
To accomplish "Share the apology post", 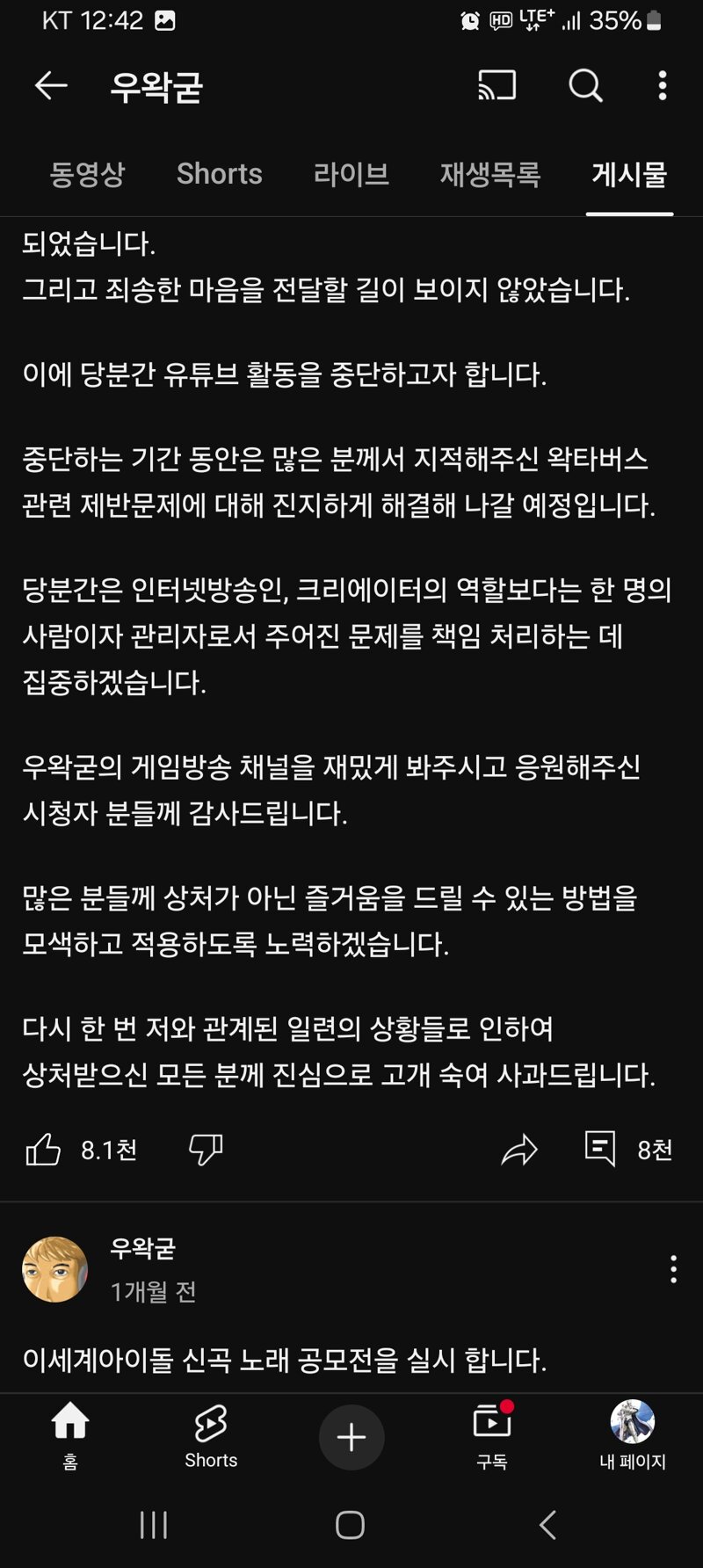I will point(519,1150).
